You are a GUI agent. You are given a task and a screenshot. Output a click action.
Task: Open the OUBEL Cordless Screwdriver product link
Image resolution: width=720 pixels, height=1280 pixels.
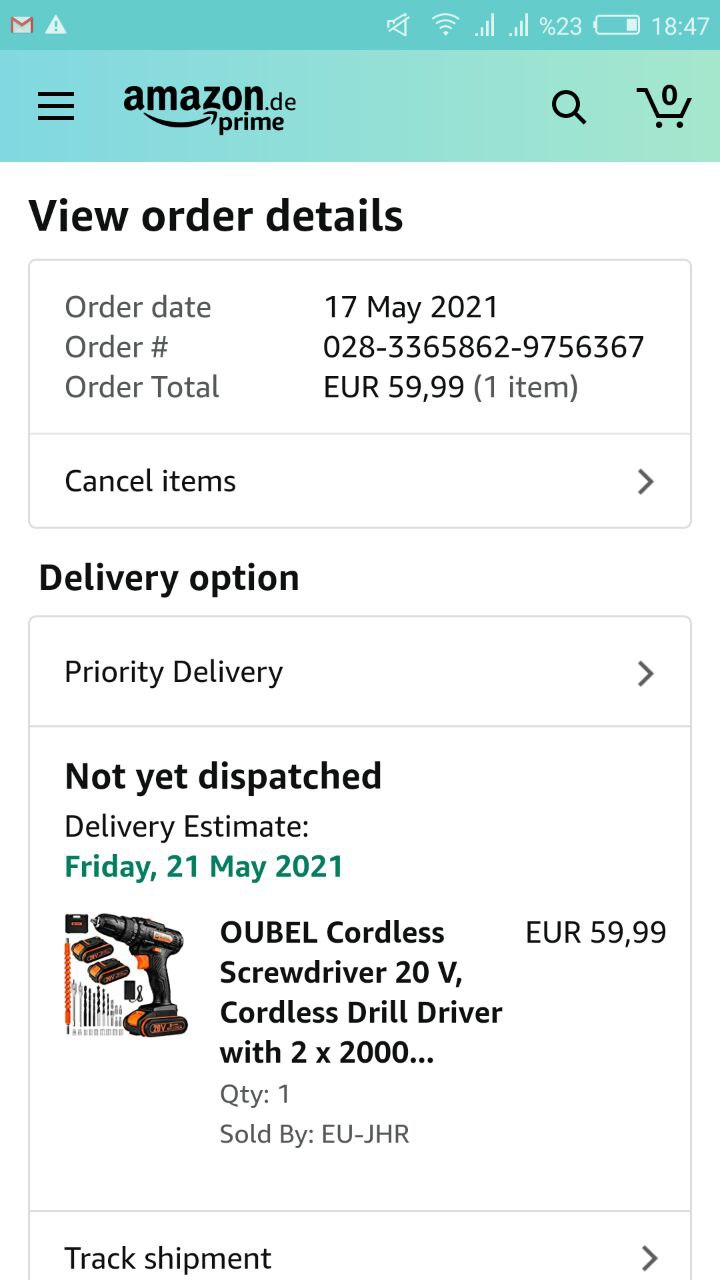click(x=360, y=991)
